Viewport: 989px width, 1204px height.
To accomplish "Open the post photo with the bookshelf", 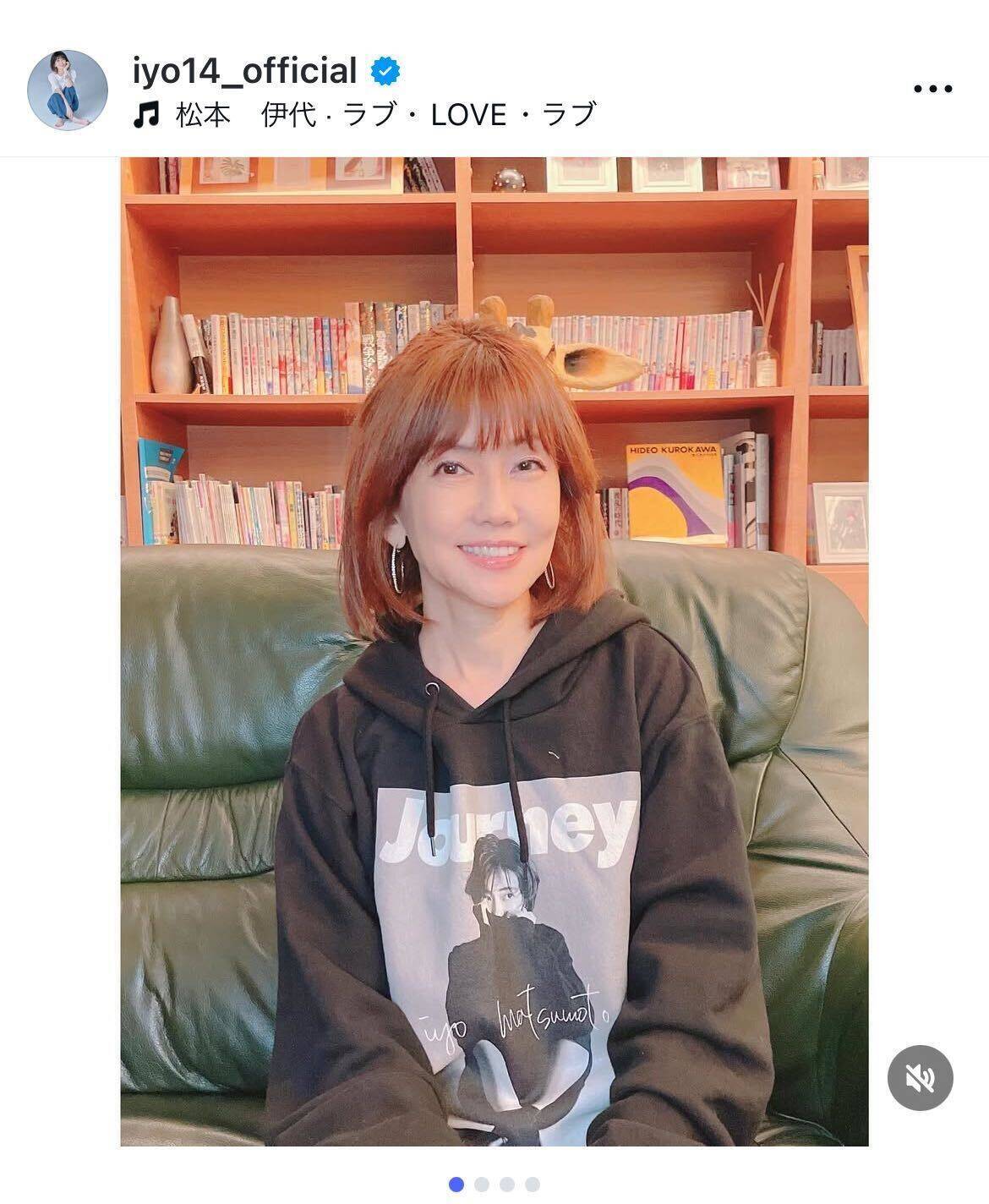I will pos(494,651).
